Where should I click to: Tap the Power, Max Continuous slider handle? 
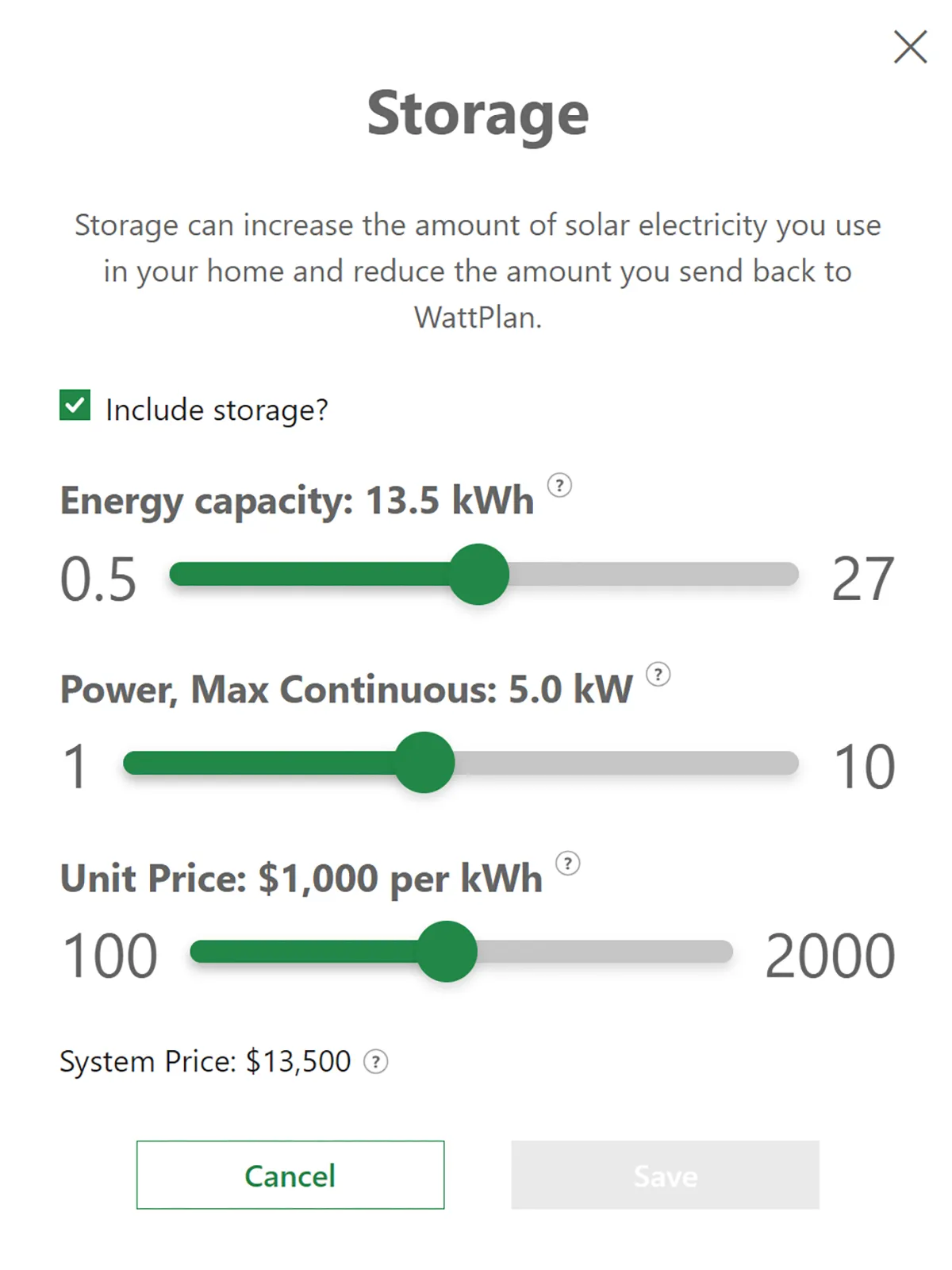coord(425,763)
